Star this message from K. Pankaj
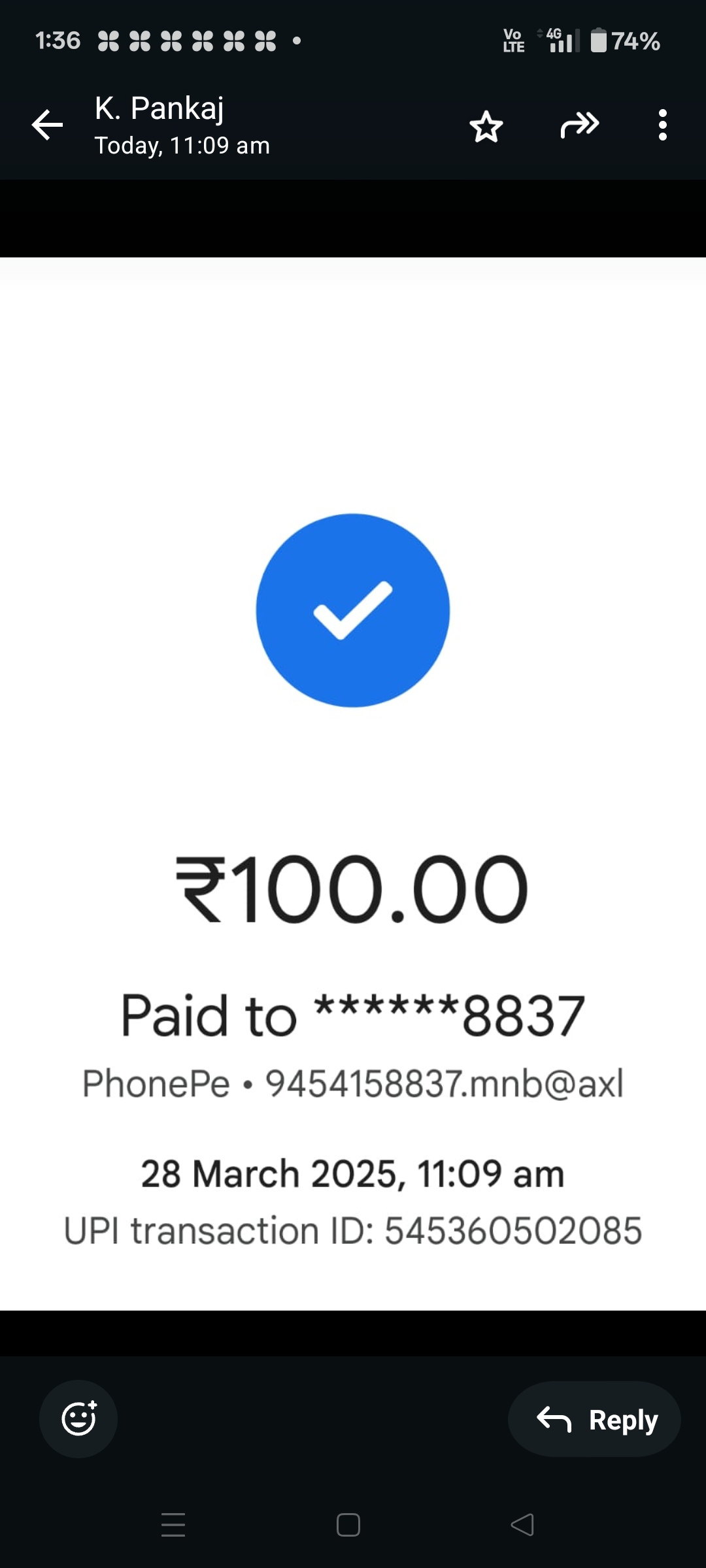 486,126
